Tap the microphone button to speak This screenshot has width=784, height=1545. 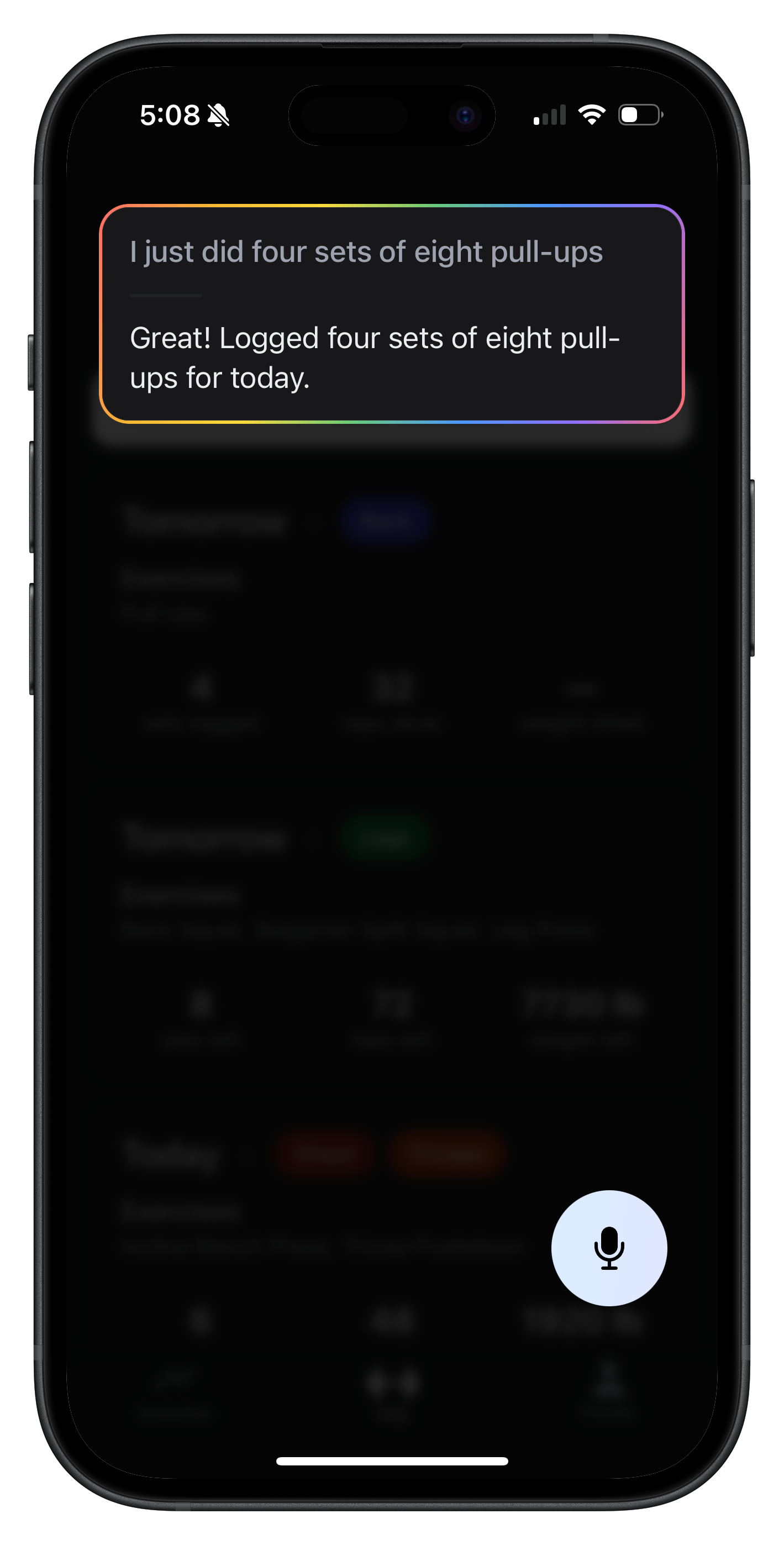608,1248
